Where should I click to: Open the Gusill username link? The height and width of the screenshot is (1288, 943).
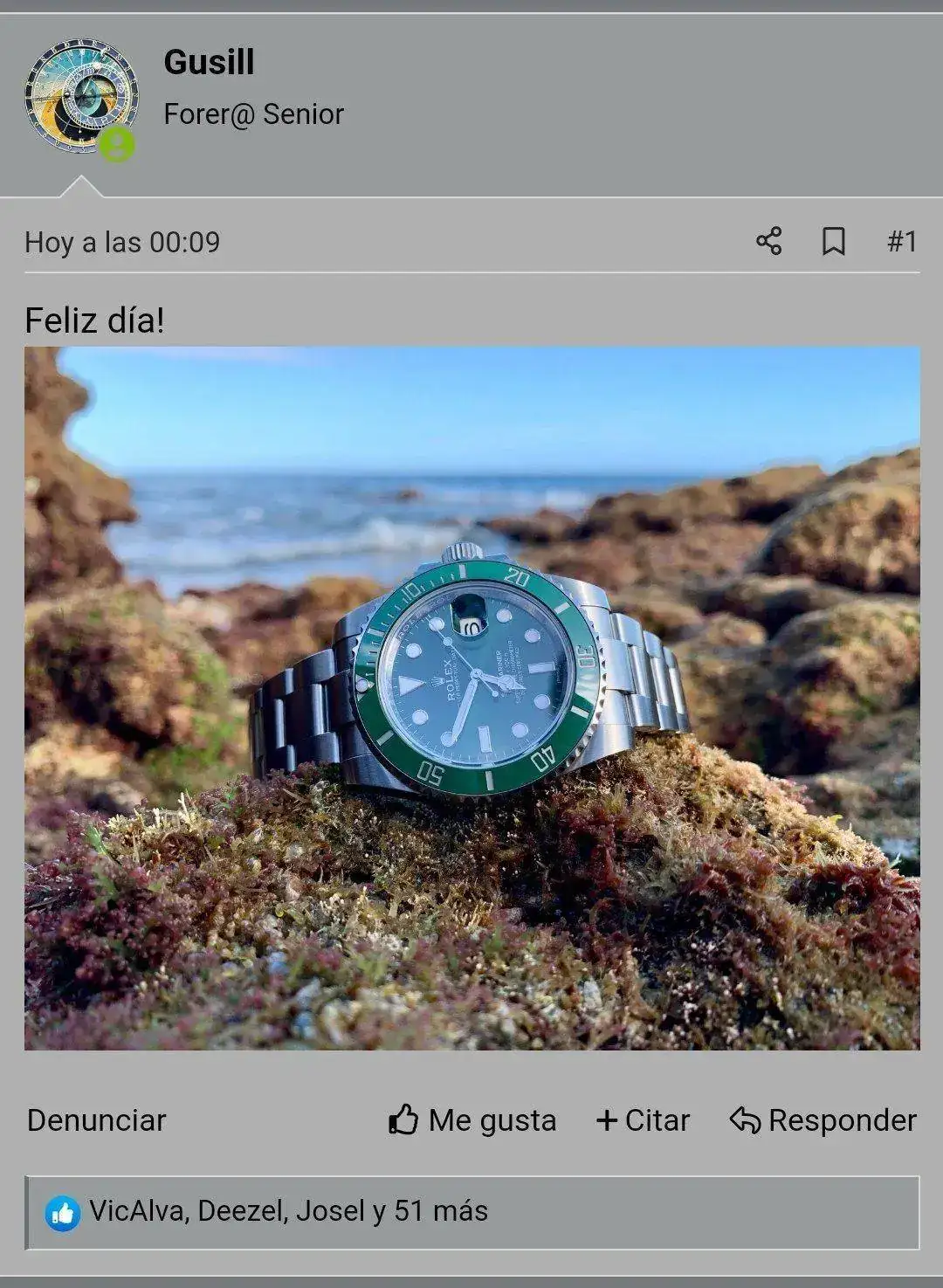point(209,63)
